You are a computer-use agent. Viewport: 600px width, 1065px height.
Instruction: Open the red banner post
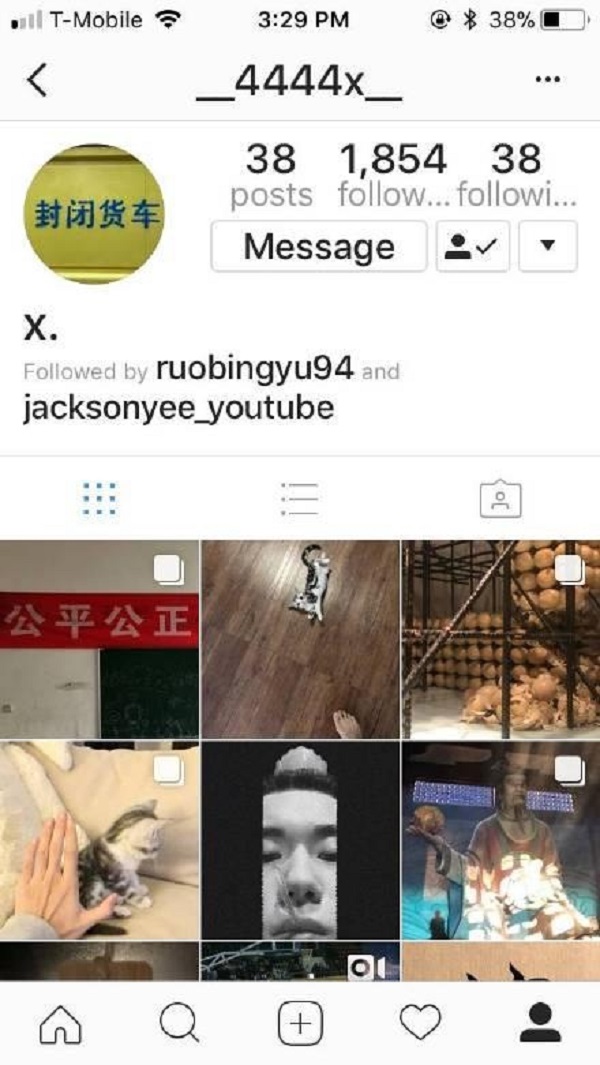click(99, 639)
